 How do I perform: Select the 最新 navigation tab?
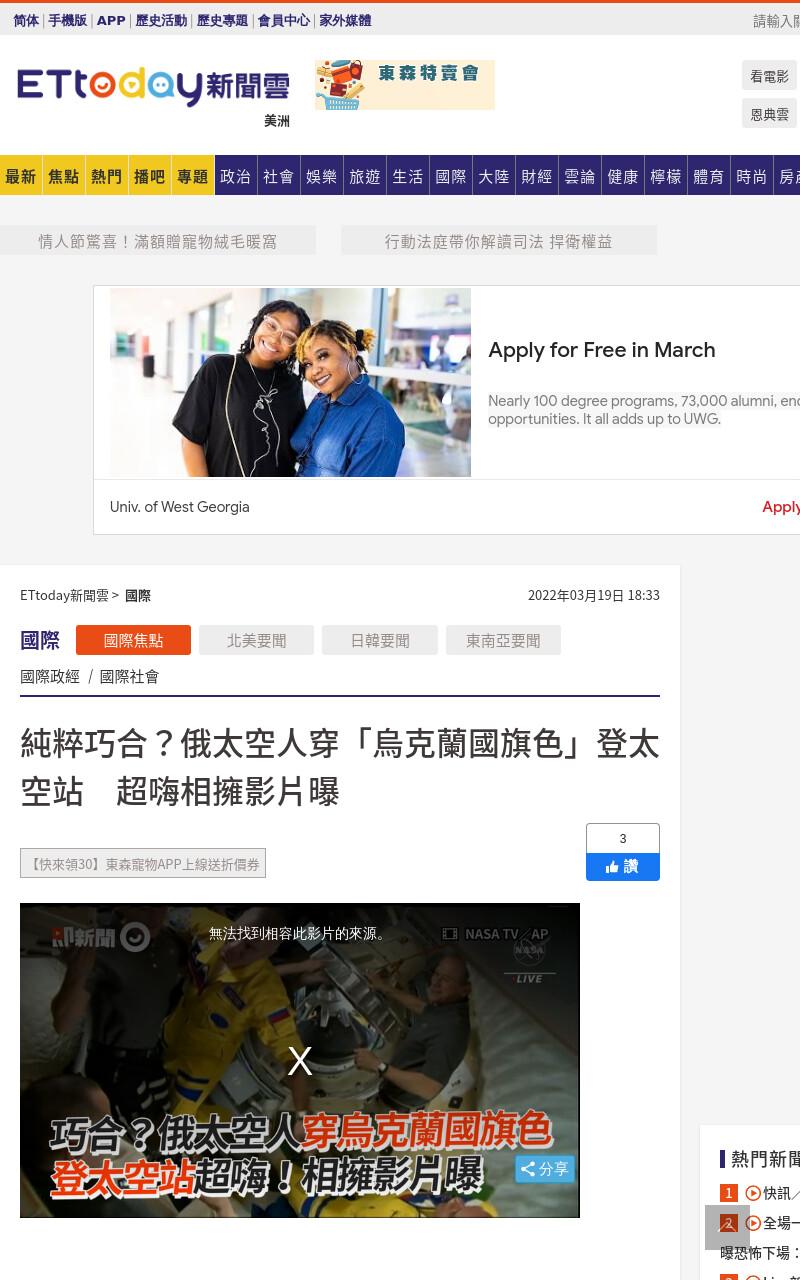[x=20, y=176]
